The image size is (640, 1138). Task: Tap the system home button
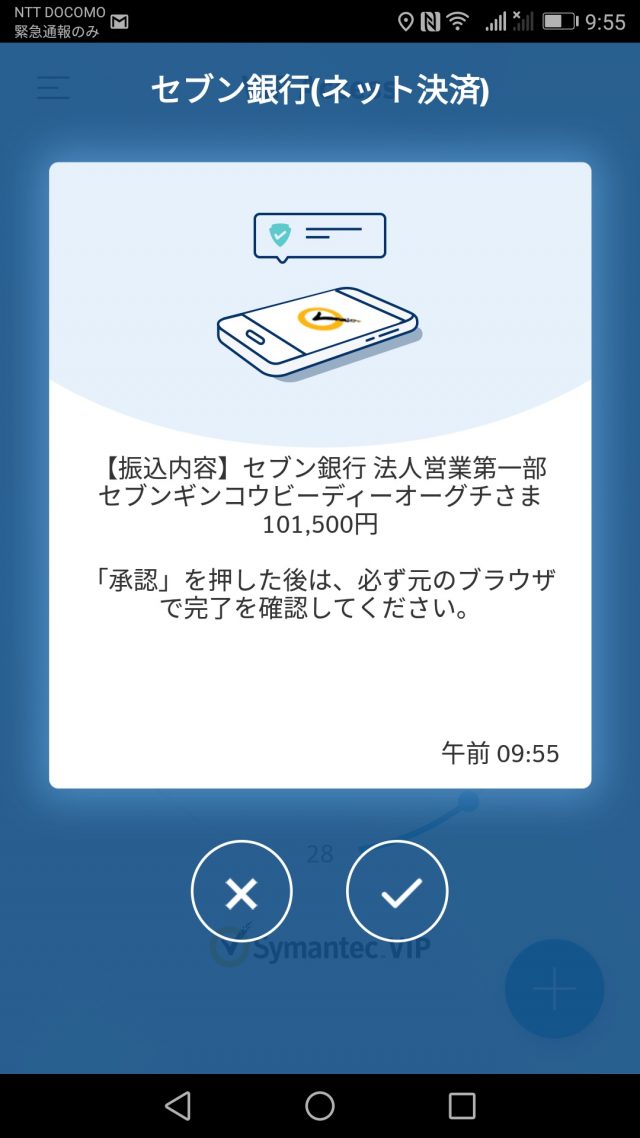pyautogui.click(x=320, y=1105)
